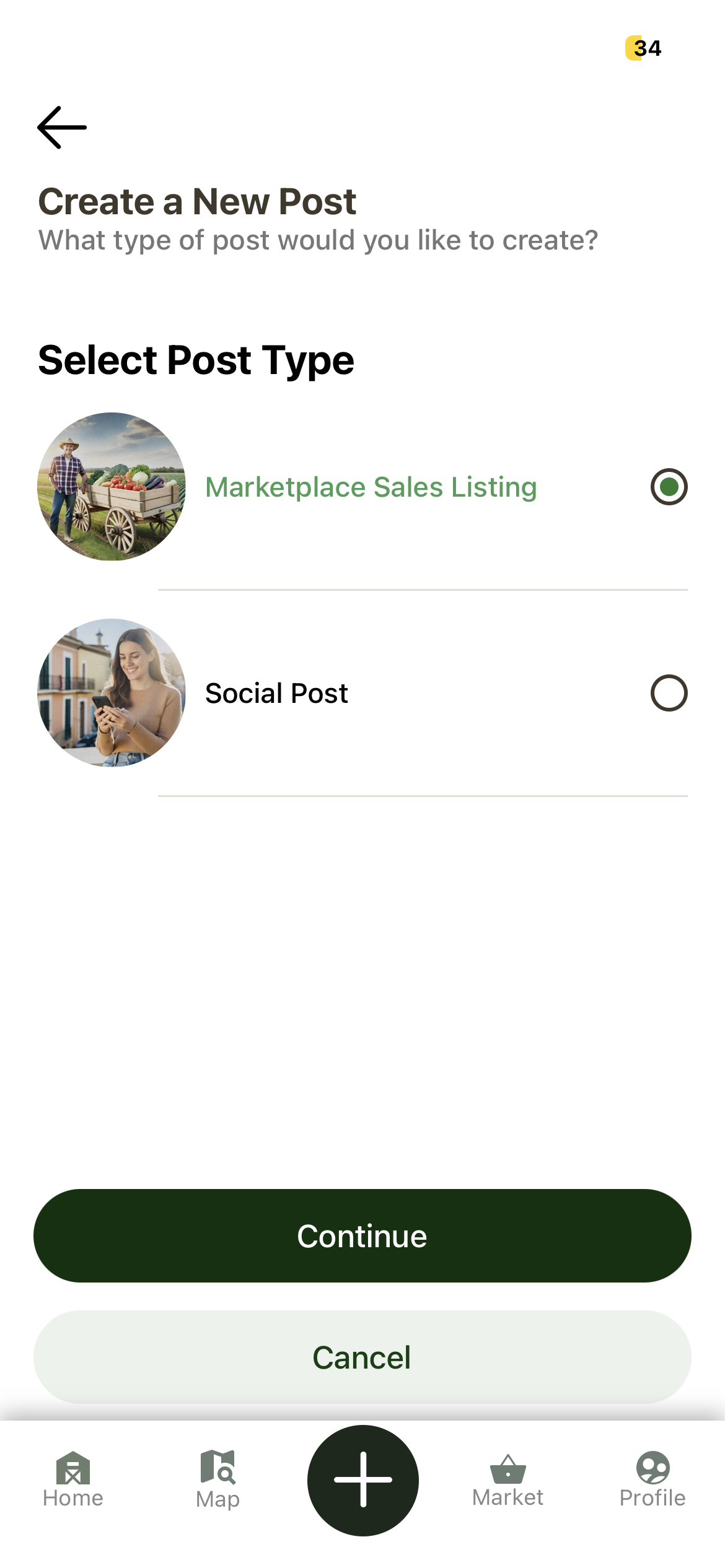The image size is (725, 1568).
Task: Click Cancel to dismiss post creation
Action: 362,1356
